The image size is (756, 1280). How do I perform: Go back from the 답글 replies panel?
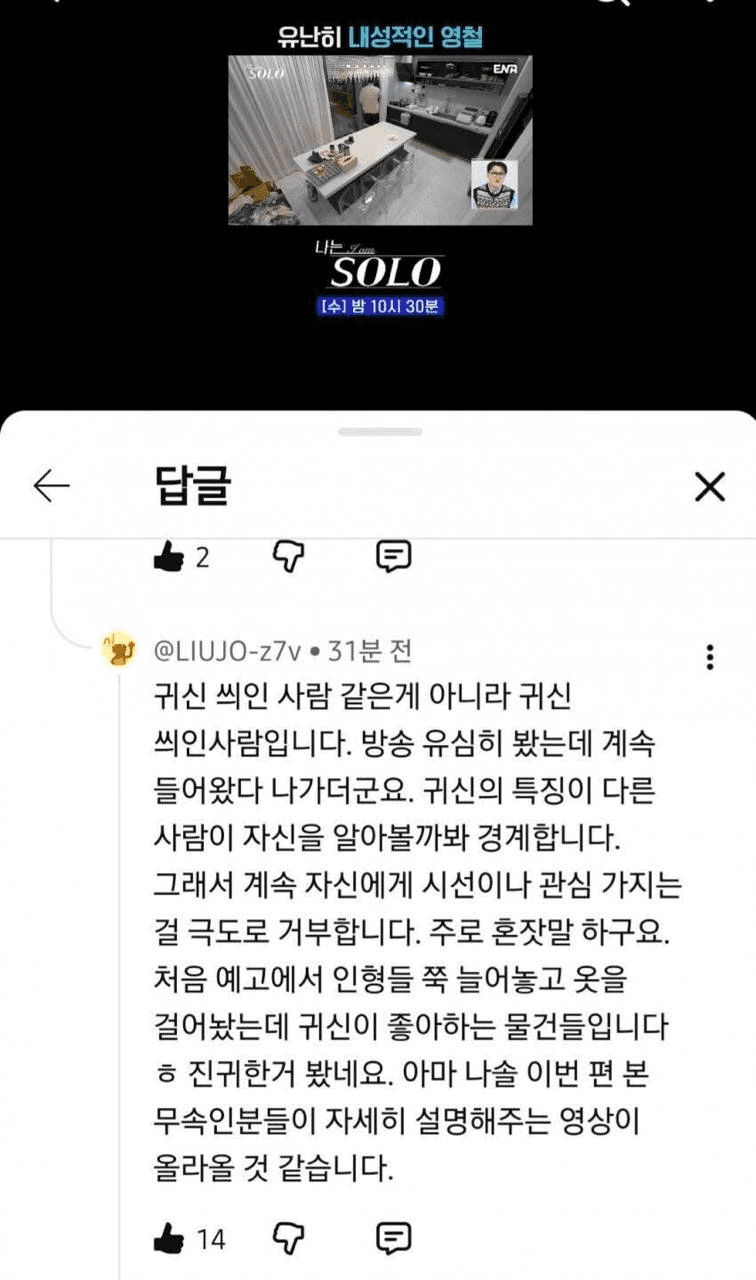pos(52,487)
